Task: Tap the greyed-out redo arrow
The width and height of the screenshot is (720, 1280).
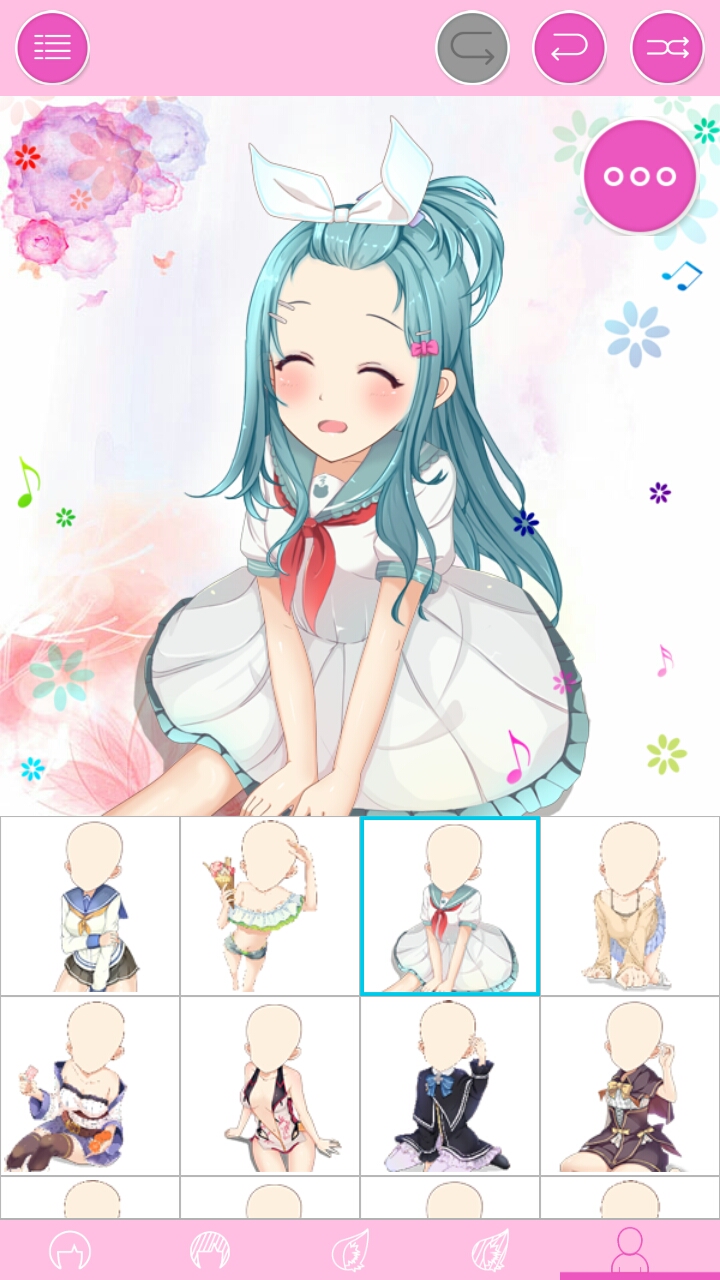Action: 472,47
